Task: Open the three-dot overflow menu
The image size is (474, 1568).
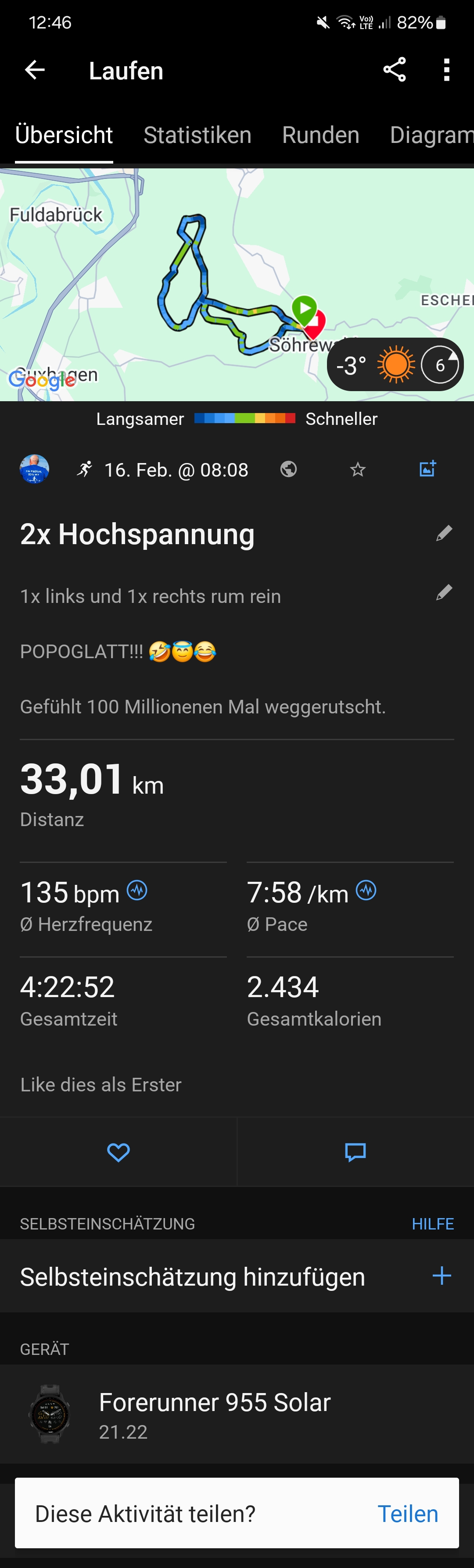Action: point(447,70)
